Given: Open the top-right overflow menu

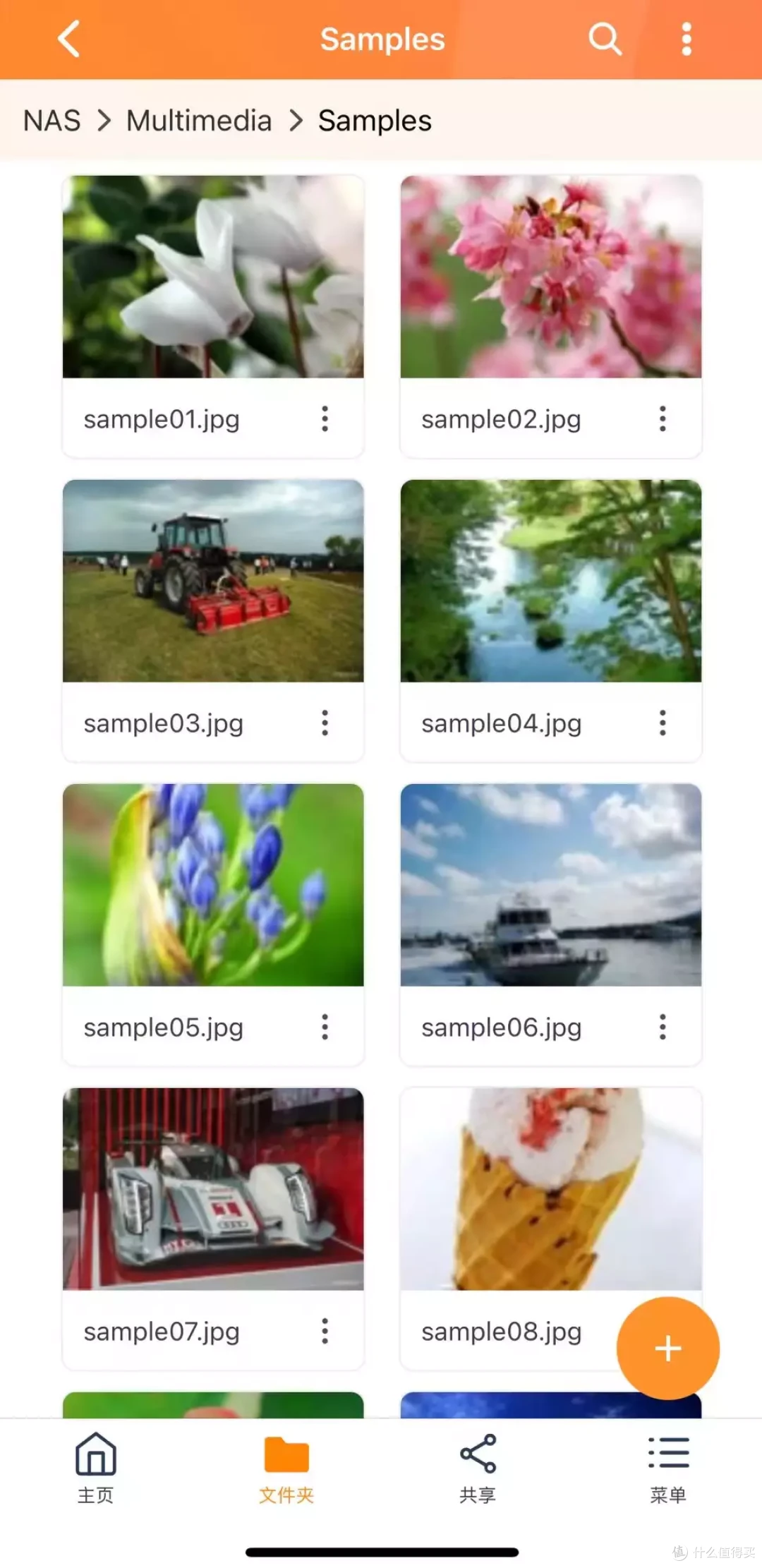Looking at the screenshot, I should [x=686, y=39].
